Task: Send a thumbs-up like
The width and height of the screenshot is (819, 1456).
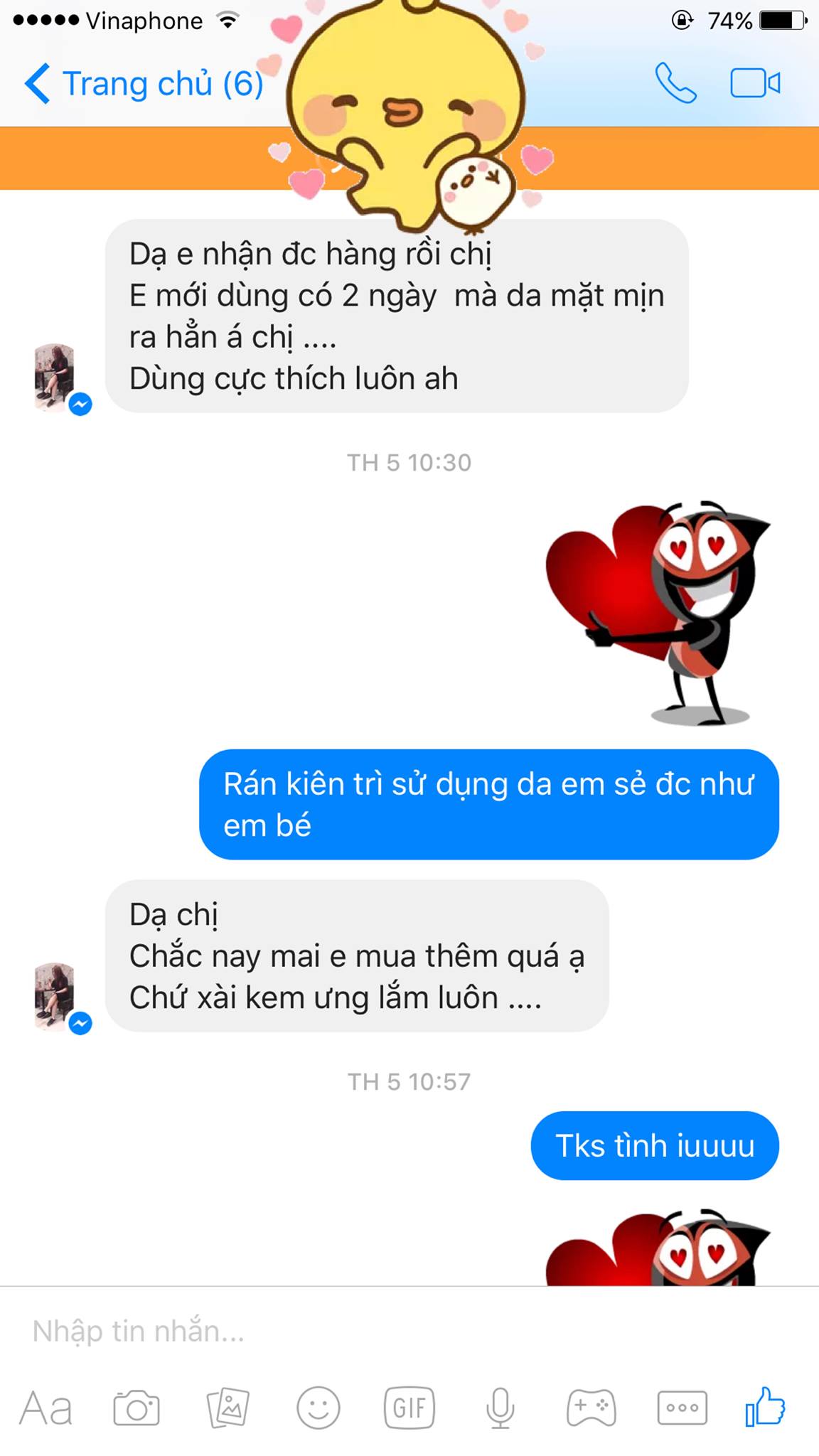Action: tap(765, 1406)
